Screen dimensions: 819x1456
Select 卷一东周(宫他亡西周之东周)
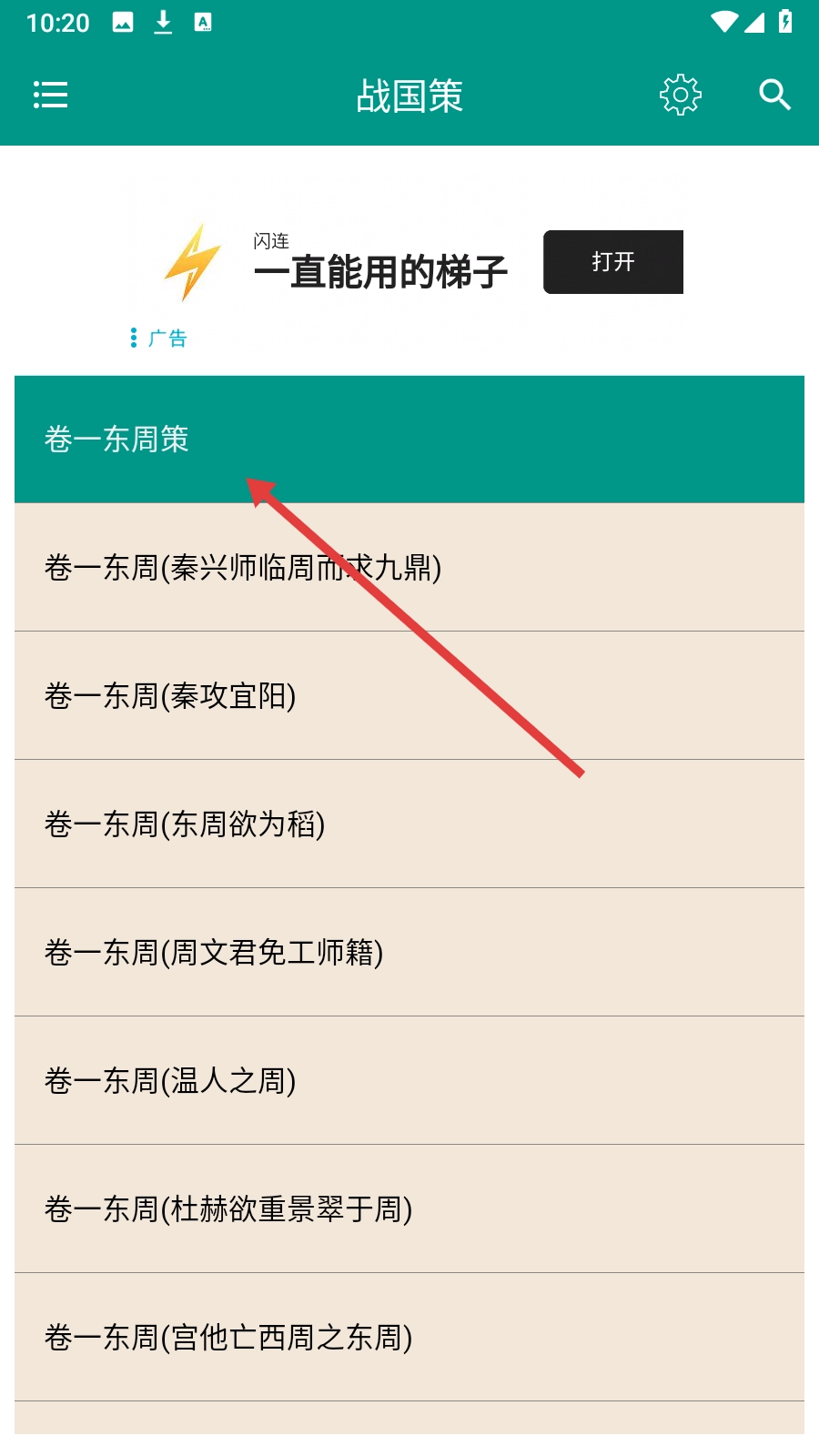tap(409, 1338)
